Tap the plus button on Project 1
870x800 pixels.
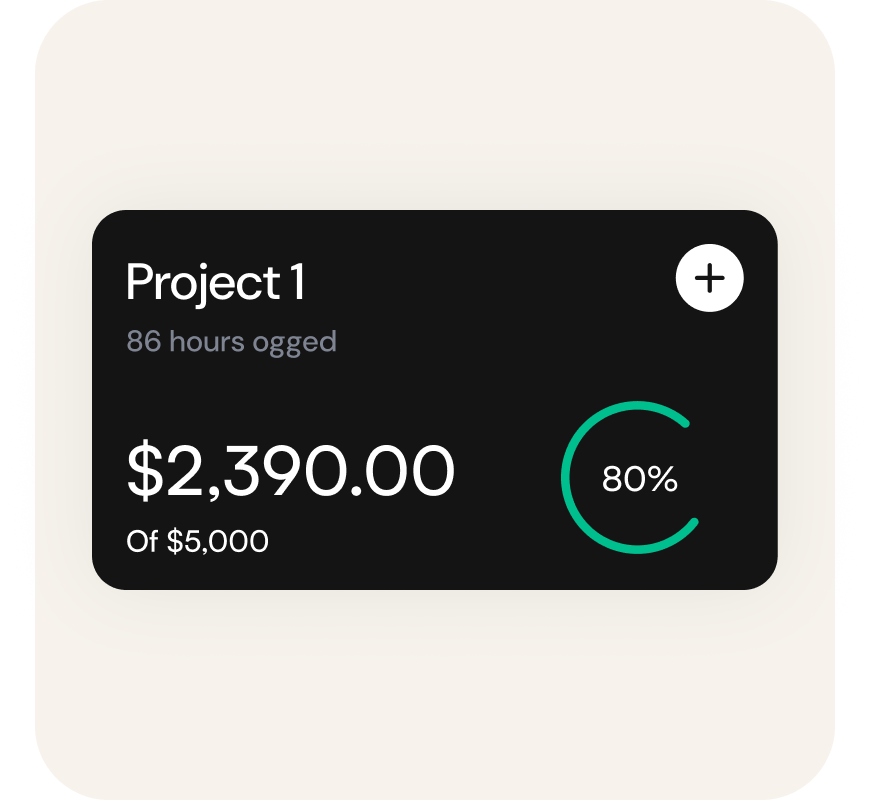709,279
